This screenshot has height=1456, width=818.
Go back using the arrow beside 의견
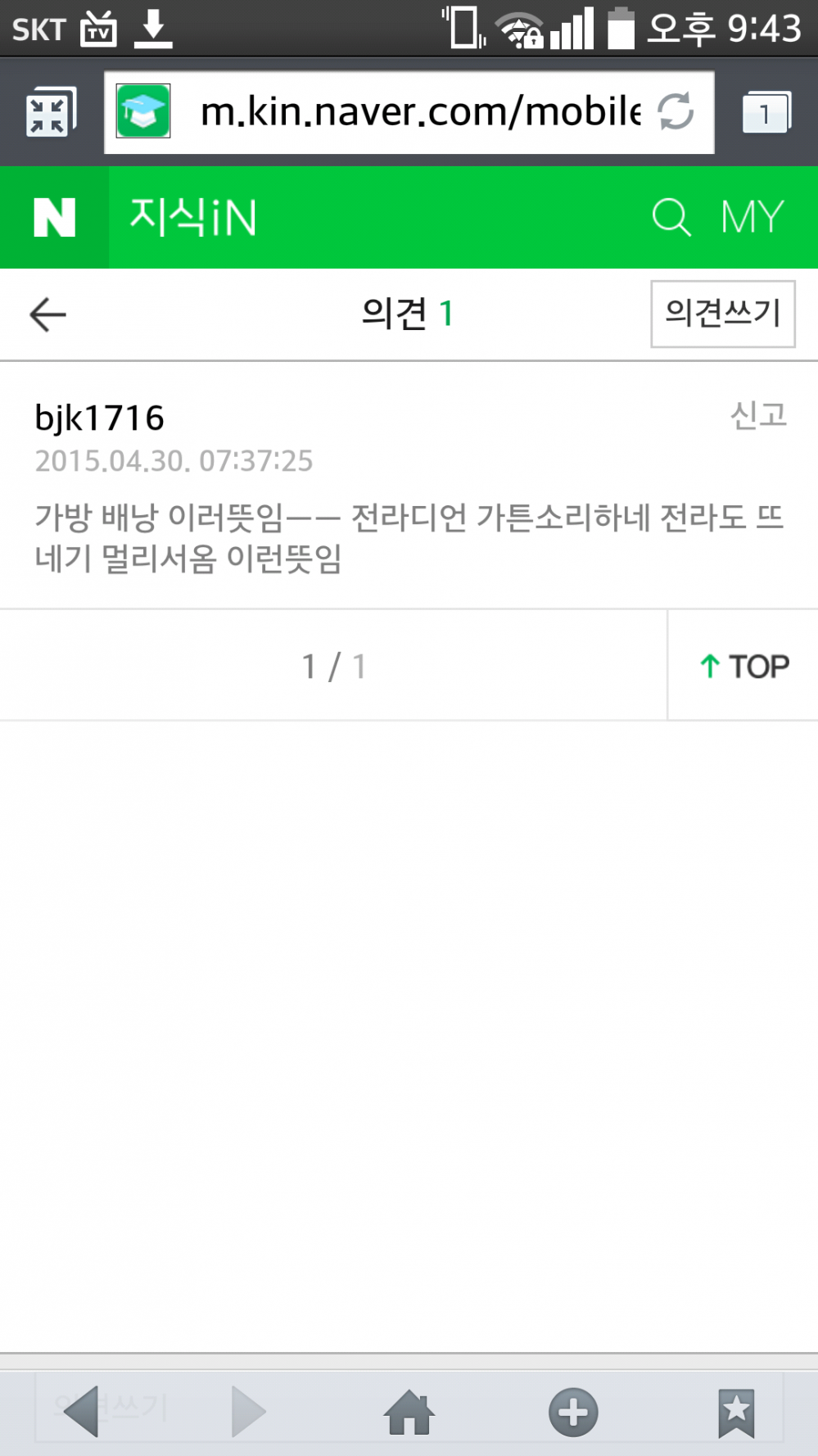pos(47,314)
